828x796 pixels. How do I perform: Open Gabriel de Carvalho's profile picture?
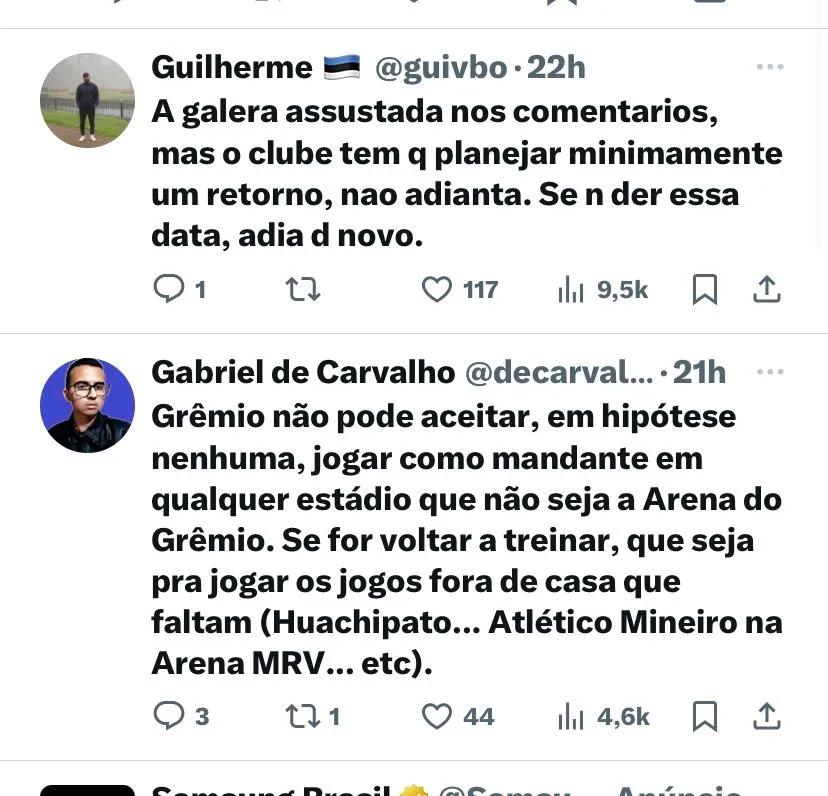(87, 405)
